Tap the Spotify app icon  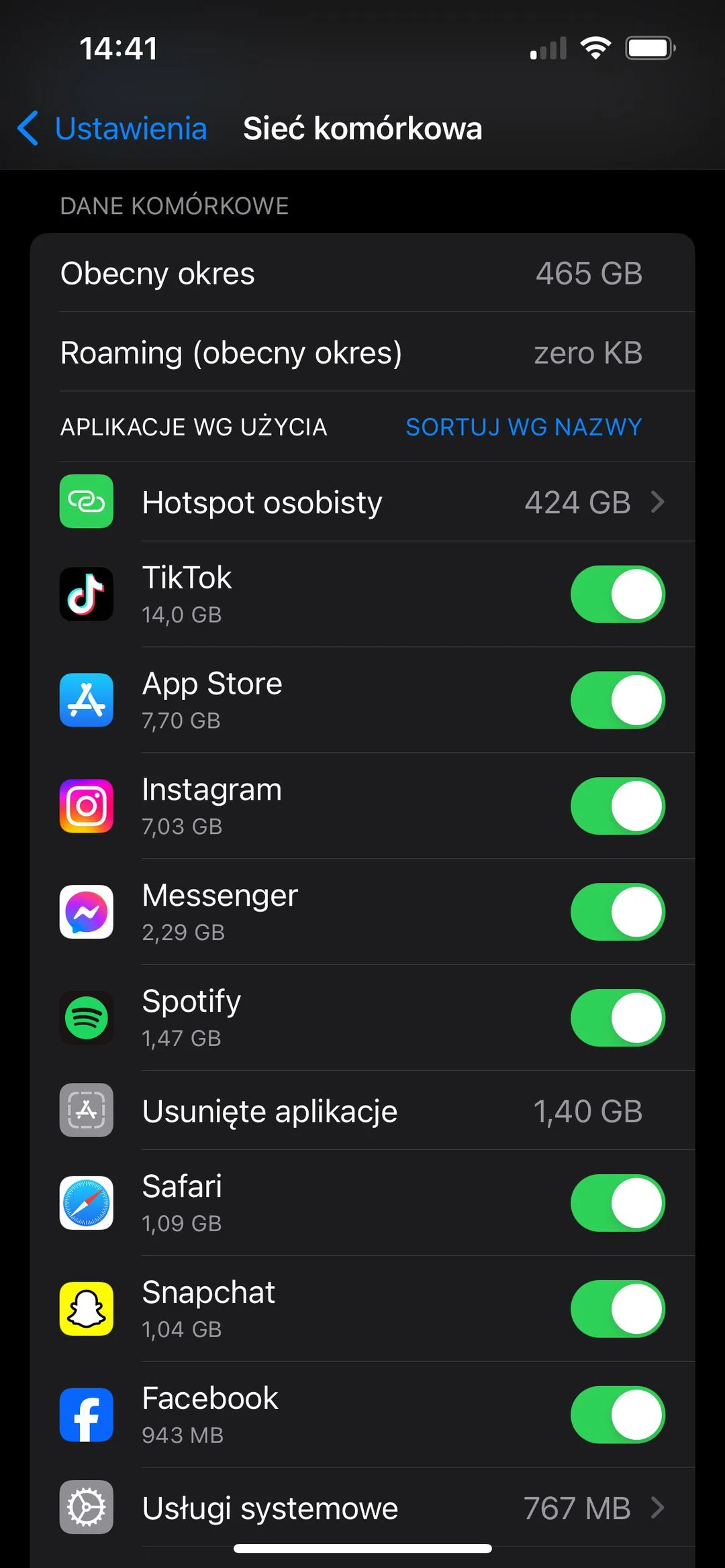(x=87, y=1017)
